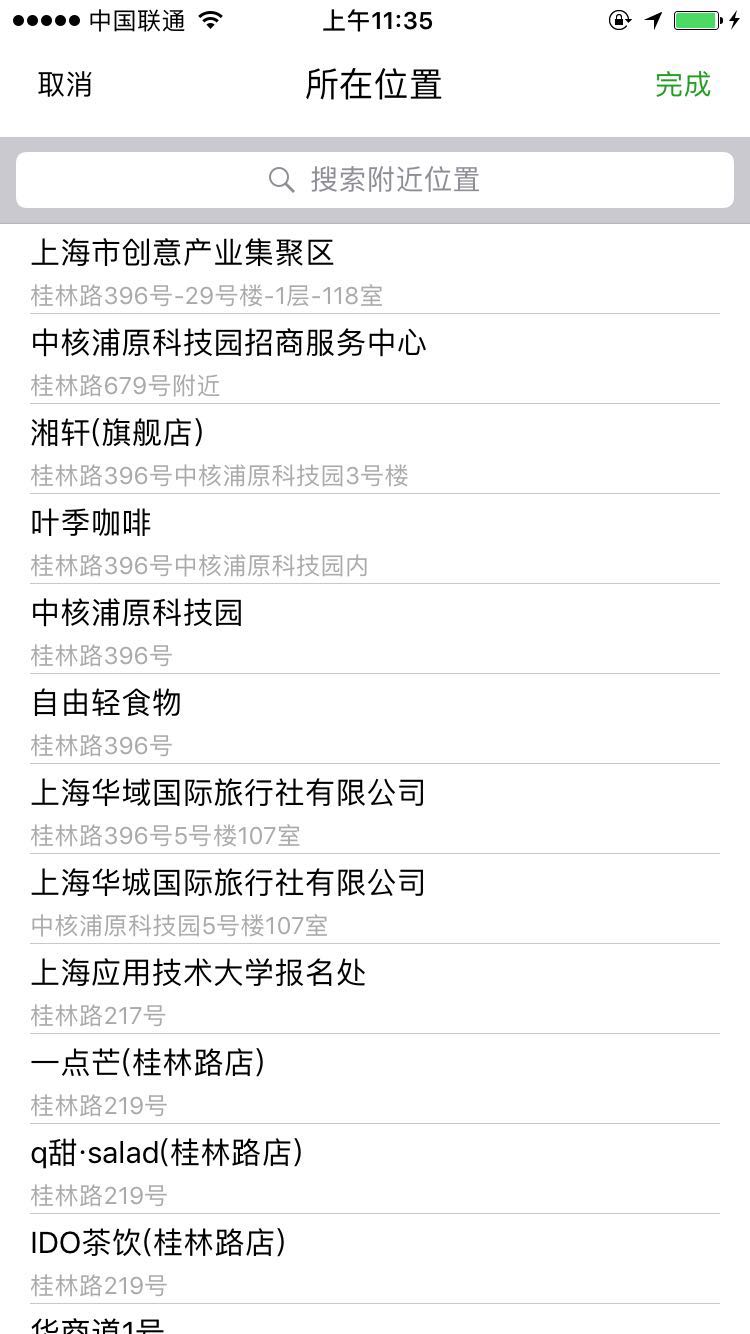
Task: Select 湘轩(旗舰店) as location
Action: click(x=375, y=449)
